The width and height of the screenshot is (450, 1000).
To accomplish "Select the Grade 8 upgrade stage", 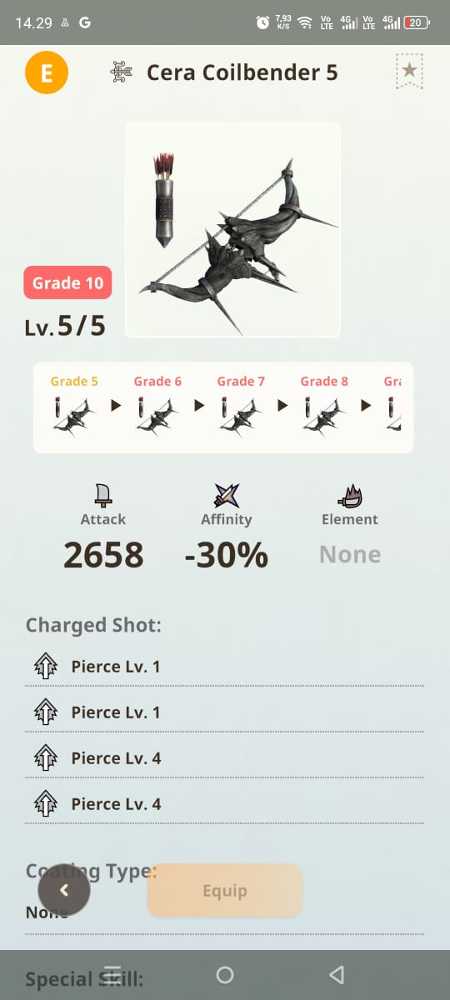I will tap(324, 405).
